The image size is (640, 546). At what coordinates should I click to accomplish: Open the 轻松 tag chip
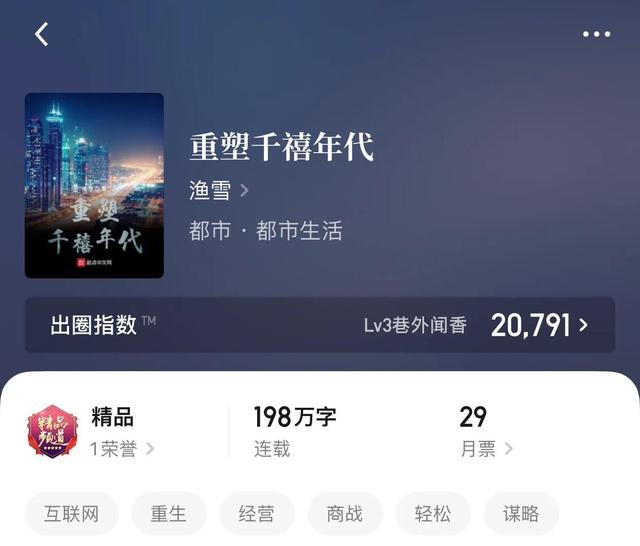click(x=432, y=514)
